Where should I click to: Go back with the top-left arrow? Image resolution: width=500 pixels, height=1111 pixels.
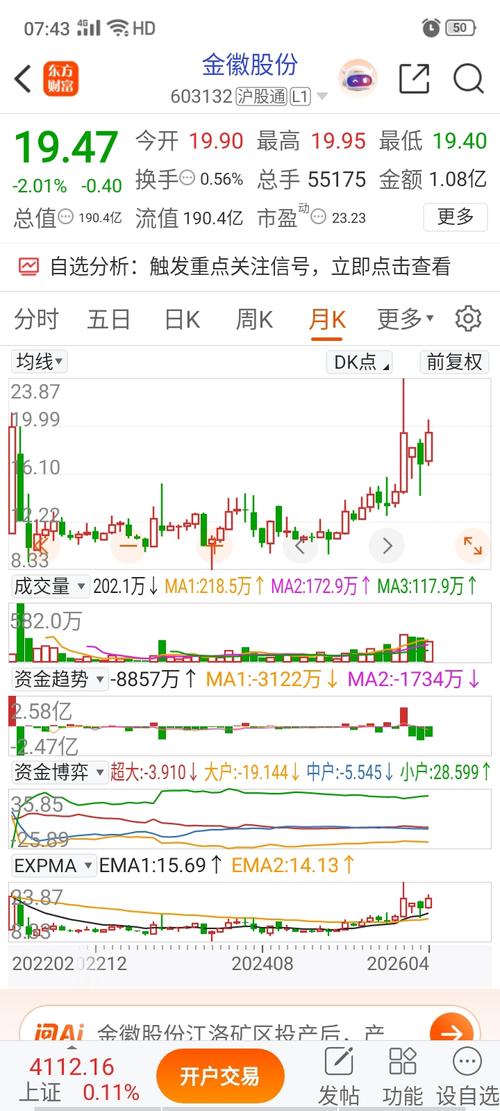pyautogui.click(x=23, y=79)
